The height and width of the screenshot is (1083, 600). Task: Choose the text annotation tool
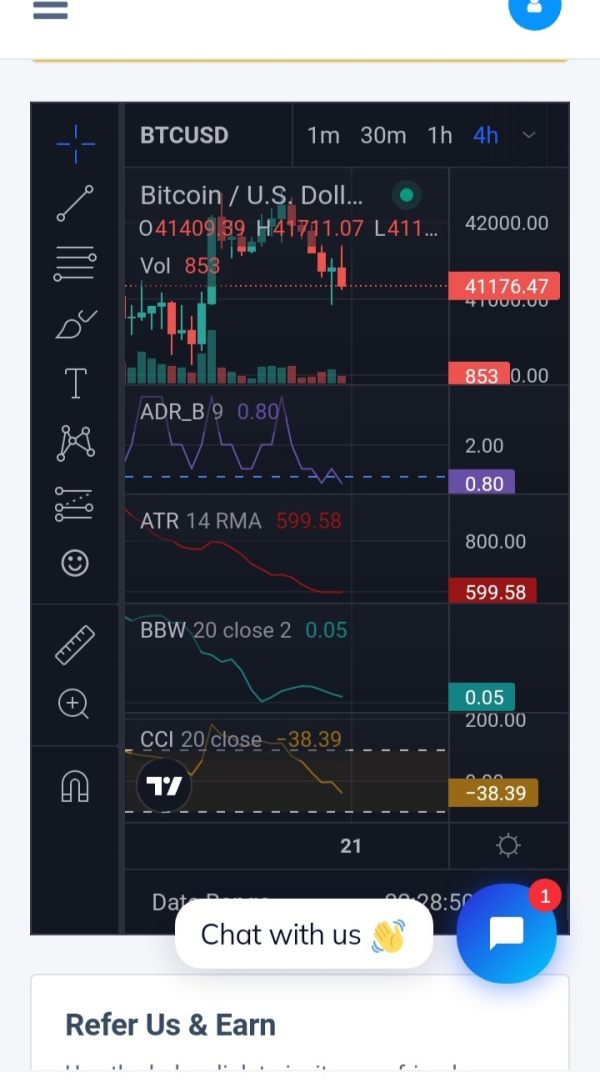pyautogui.click(x=75, y=383)
